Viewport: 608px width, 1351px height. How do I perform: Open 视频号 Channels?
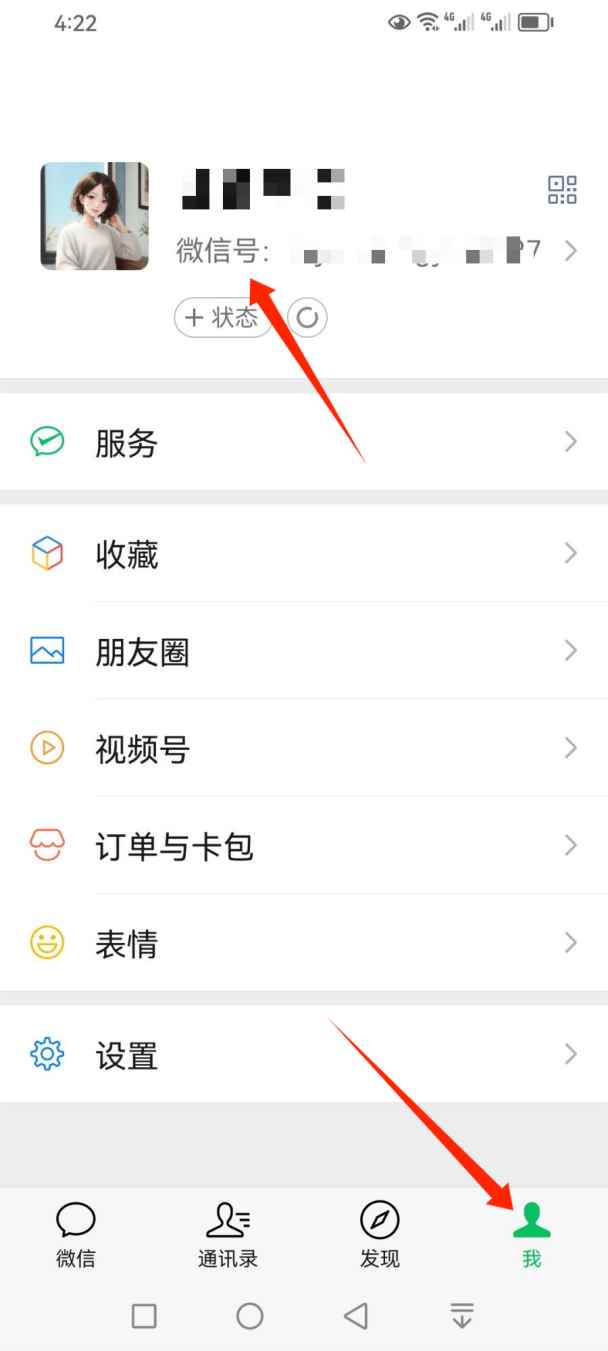tap(304, 748)
